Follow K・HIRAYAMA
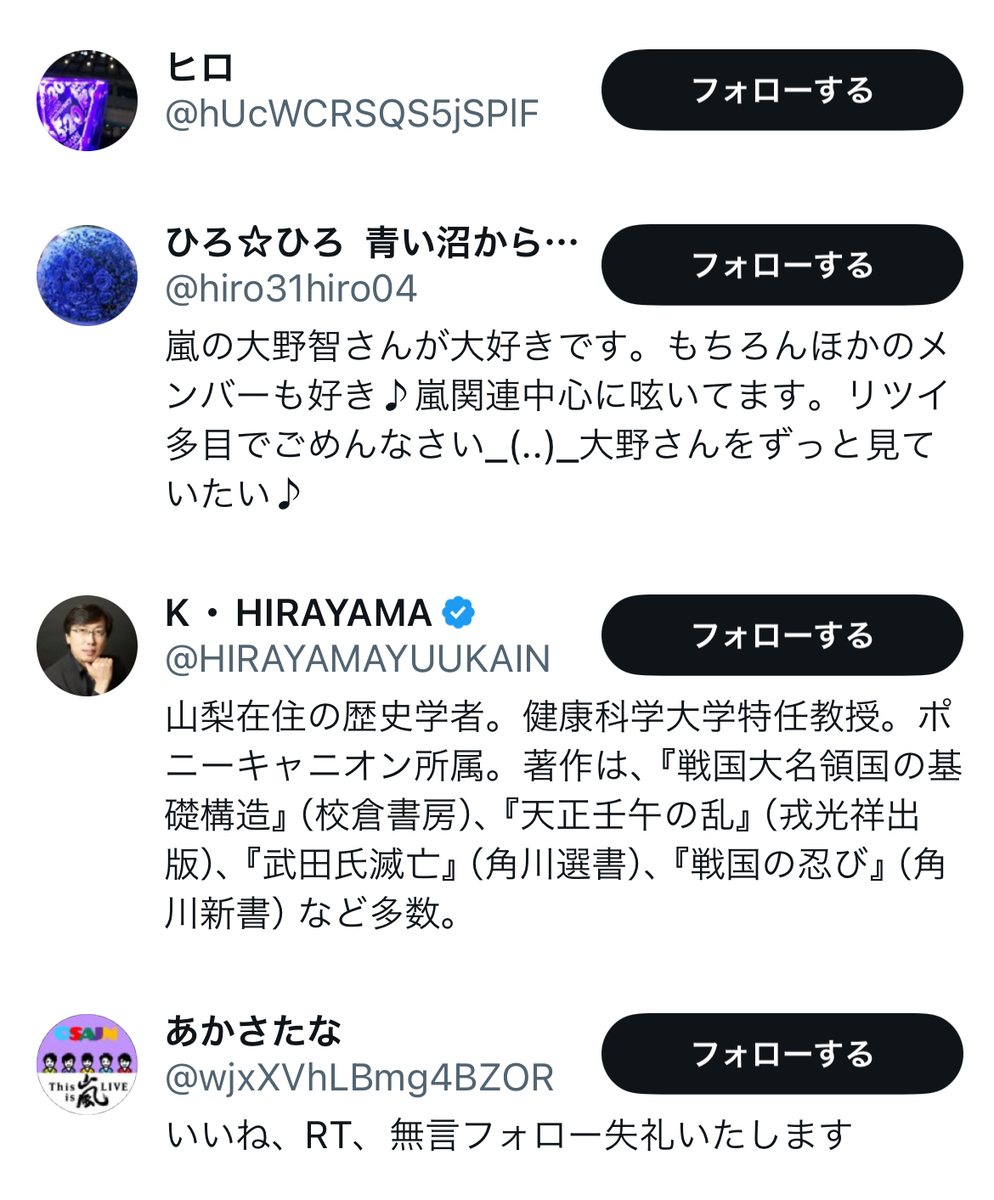 781,635
